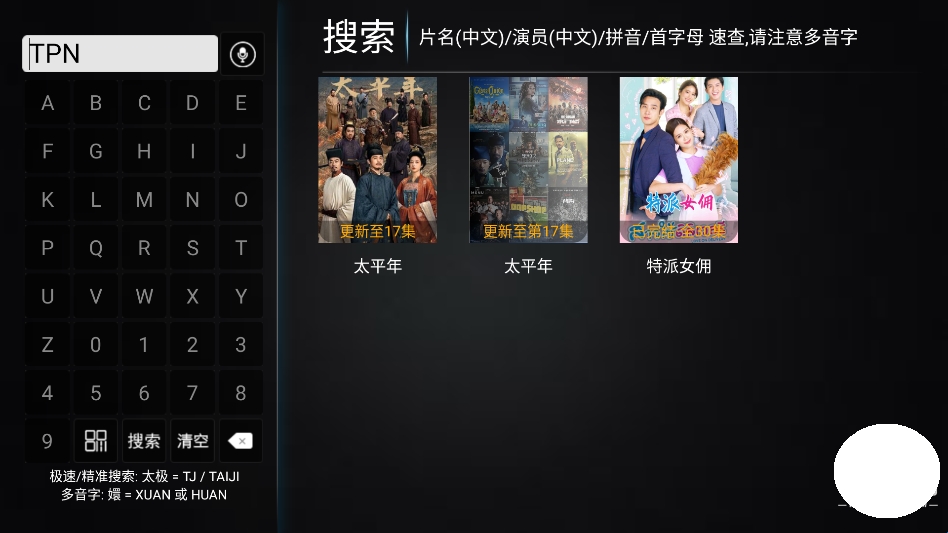Open the first 太平年 result, 更新至17集
This screenshot has height=533, width=948.
[377, 160]
